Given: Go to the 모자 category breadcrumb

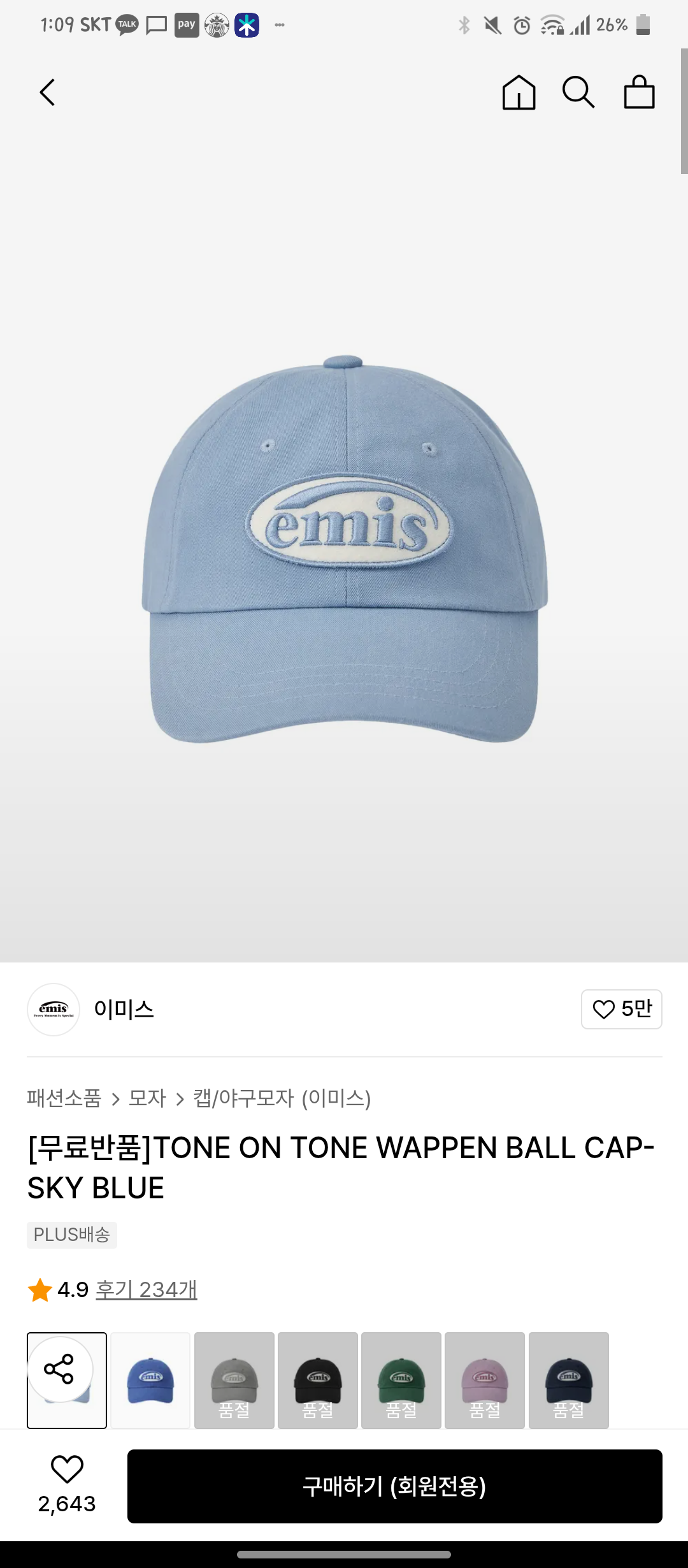Looking at the screenshot, I should [147, 1098].
